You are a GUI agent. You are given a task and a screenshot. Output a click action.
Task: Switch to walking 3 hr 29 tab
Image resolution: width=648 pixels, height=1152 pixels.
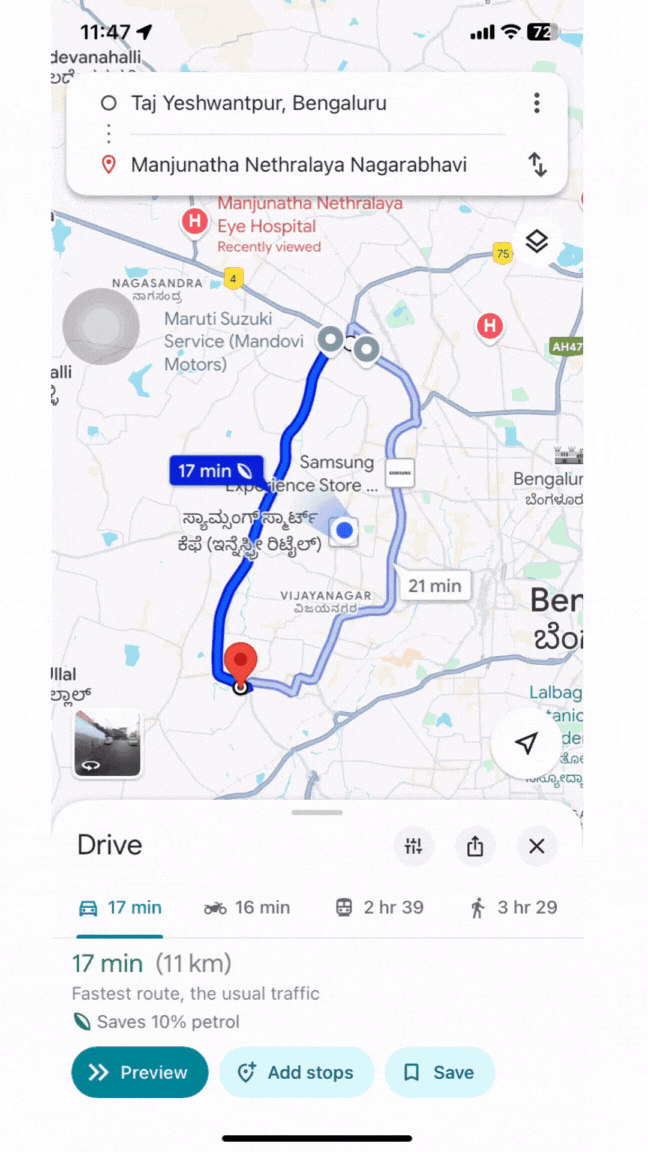tap(513, 908)
